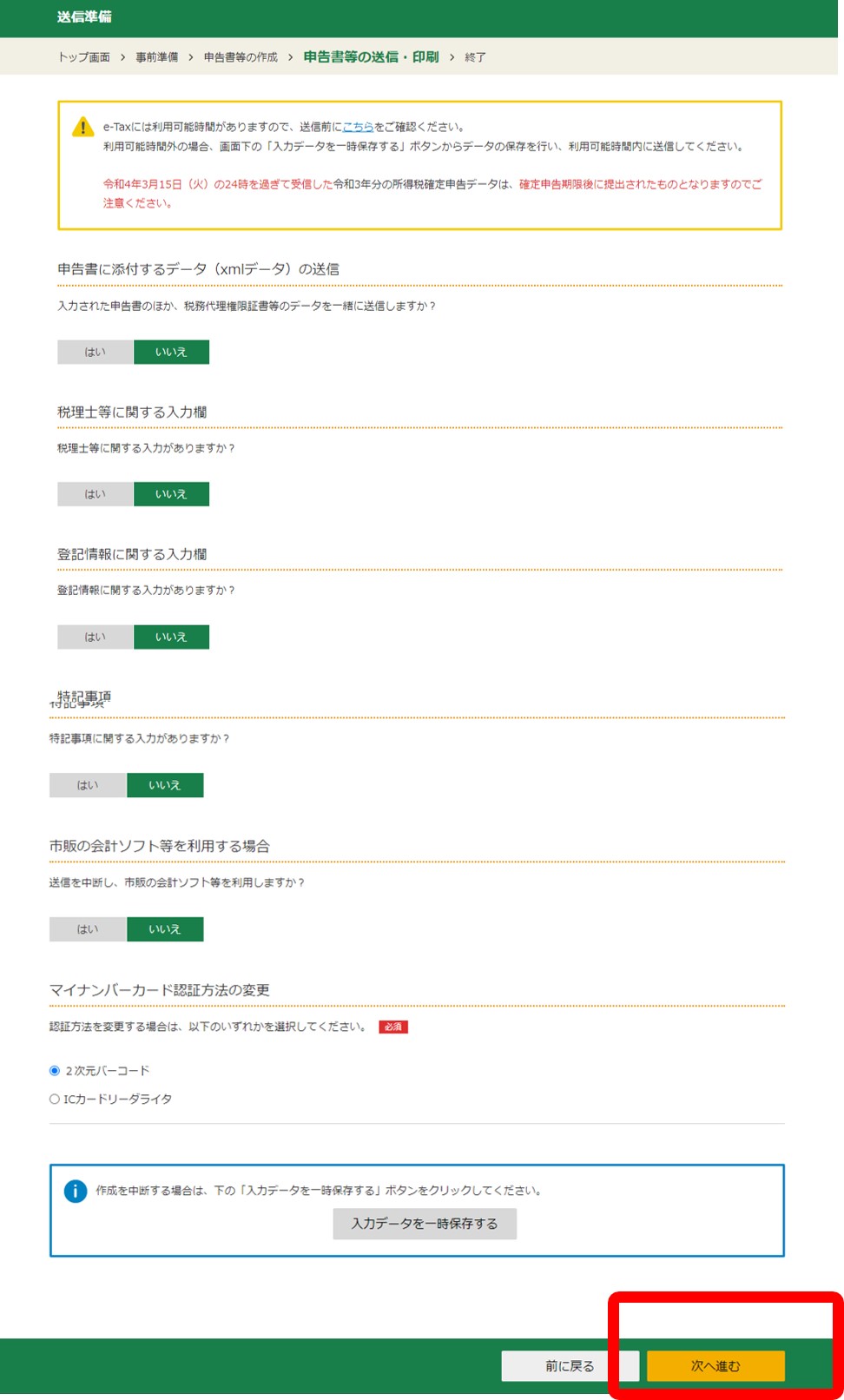Pick いいえ for 登記情報に関する入力欄
The image size is (844, 1400).
tap(171, 637)
